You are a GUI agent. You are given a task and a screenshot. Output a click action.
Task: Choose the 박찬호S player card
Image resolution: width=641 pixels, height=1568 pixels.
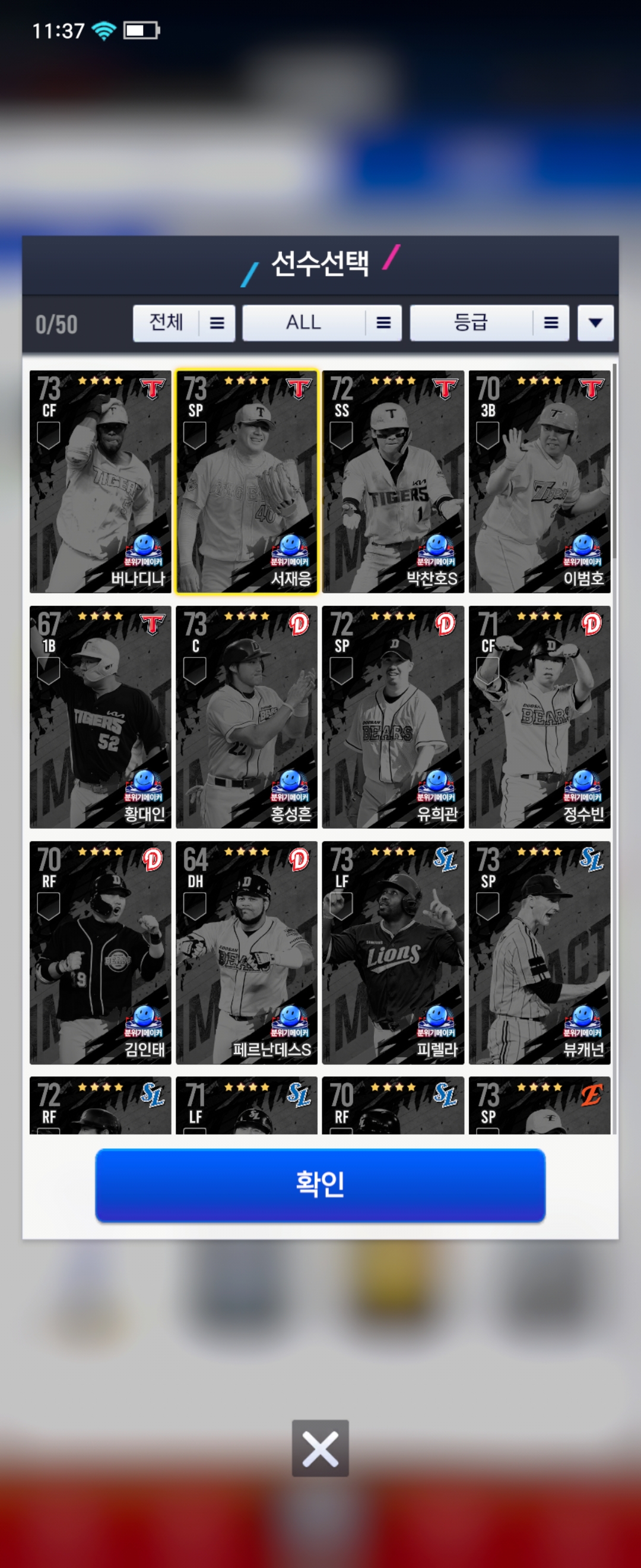[393, 482]
